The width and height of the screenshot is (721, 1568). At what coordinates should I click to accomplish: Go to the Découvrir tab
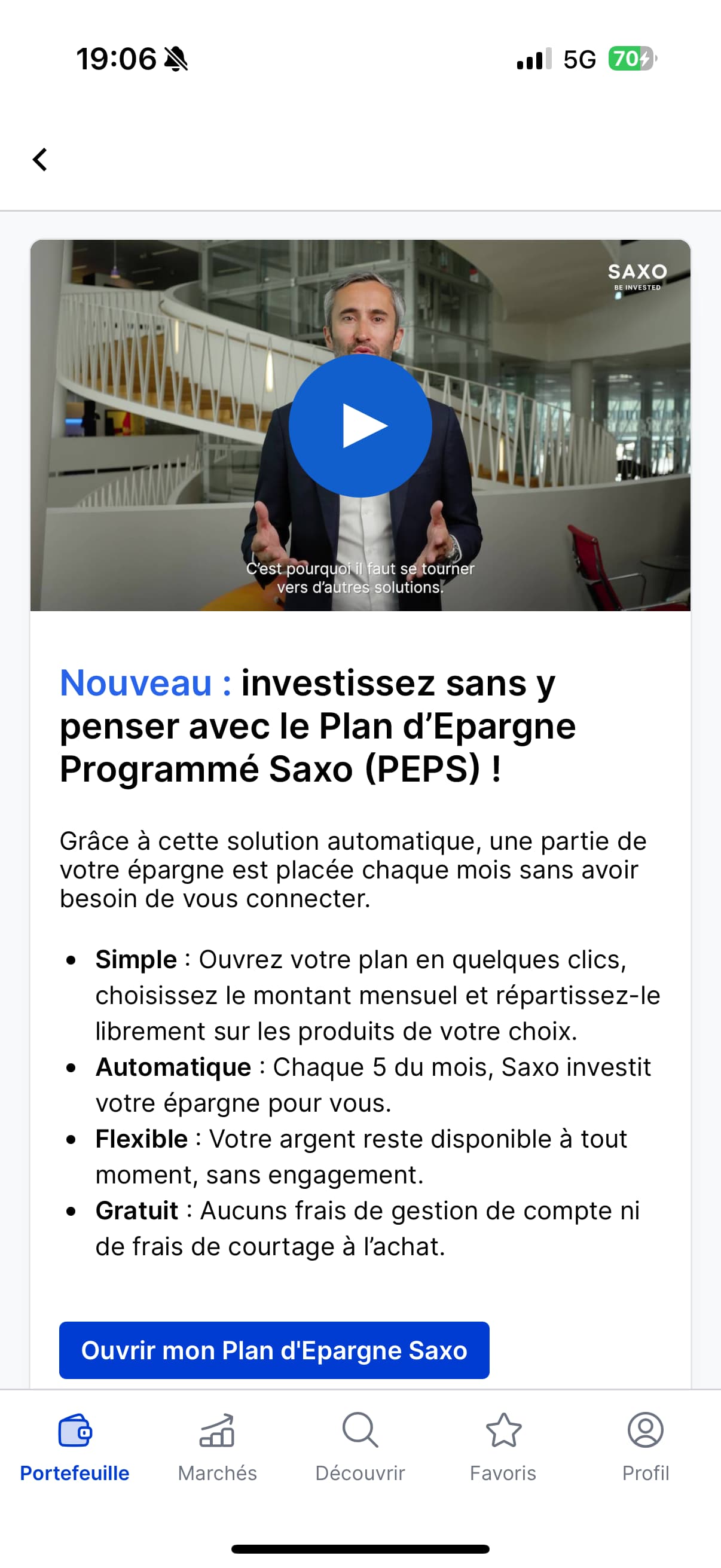[x=360, y=1447]
